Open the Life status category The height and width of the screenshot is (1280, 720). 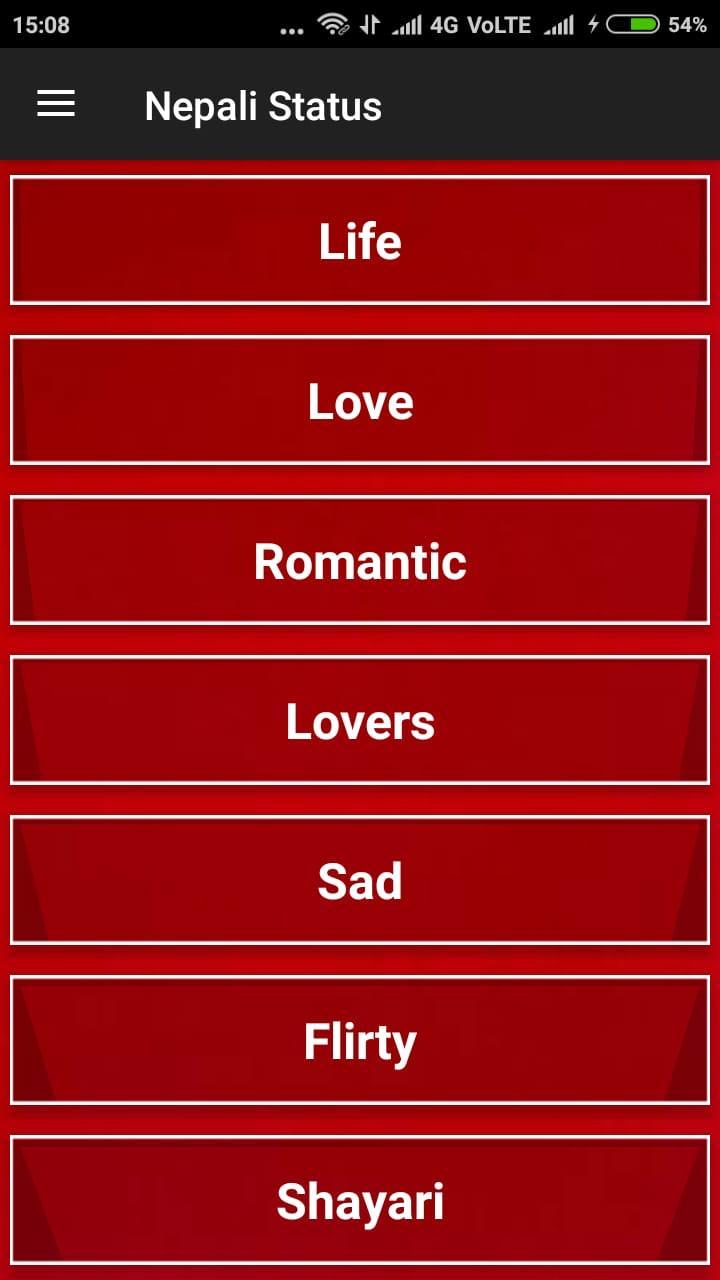[360, 240]
